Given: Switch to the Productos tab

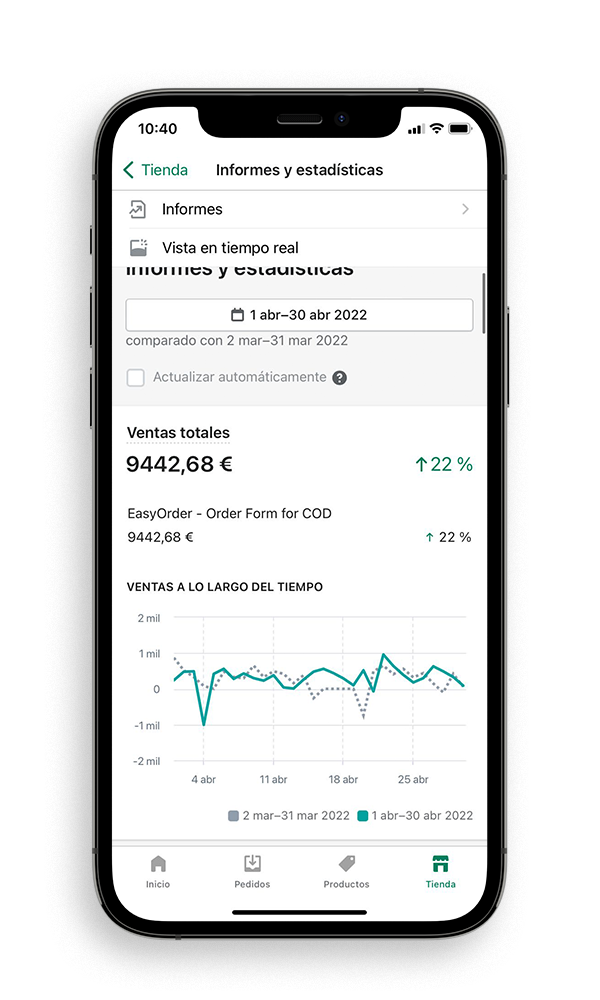Looking at the screenshot, I should click(346, 871).
